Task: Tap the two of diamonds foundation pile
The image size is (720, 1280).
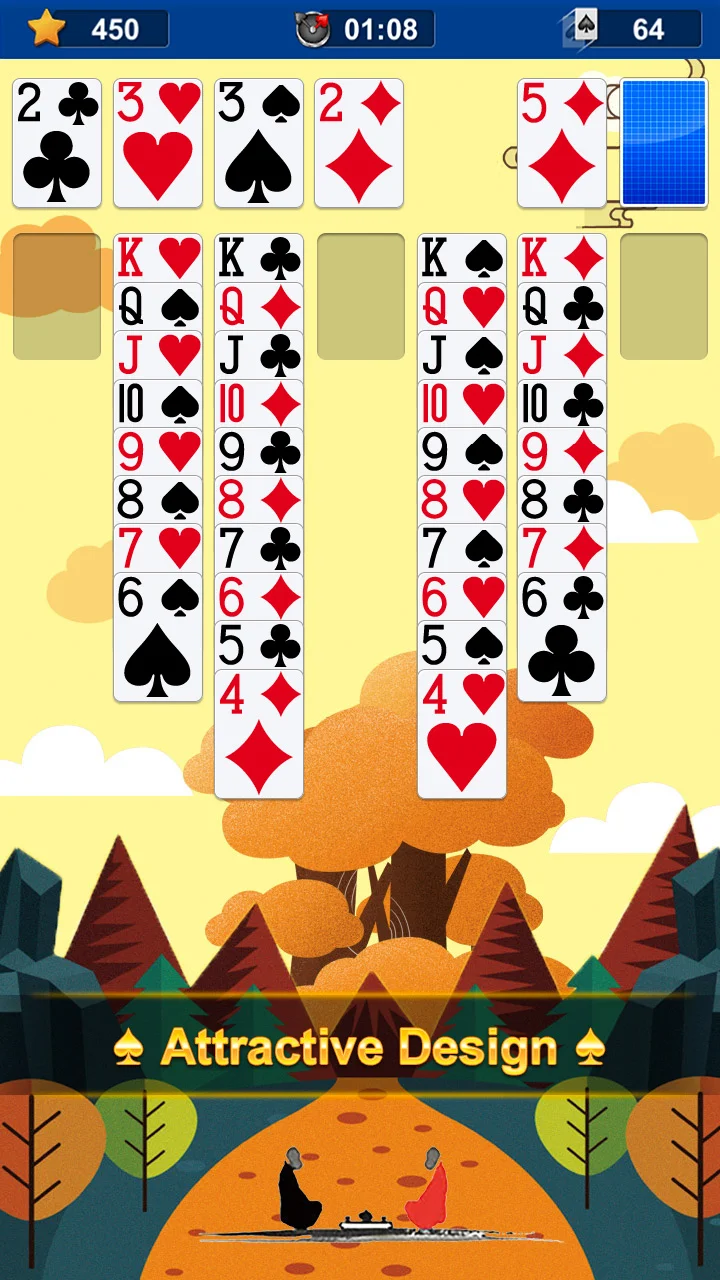Action: [360, 142]
